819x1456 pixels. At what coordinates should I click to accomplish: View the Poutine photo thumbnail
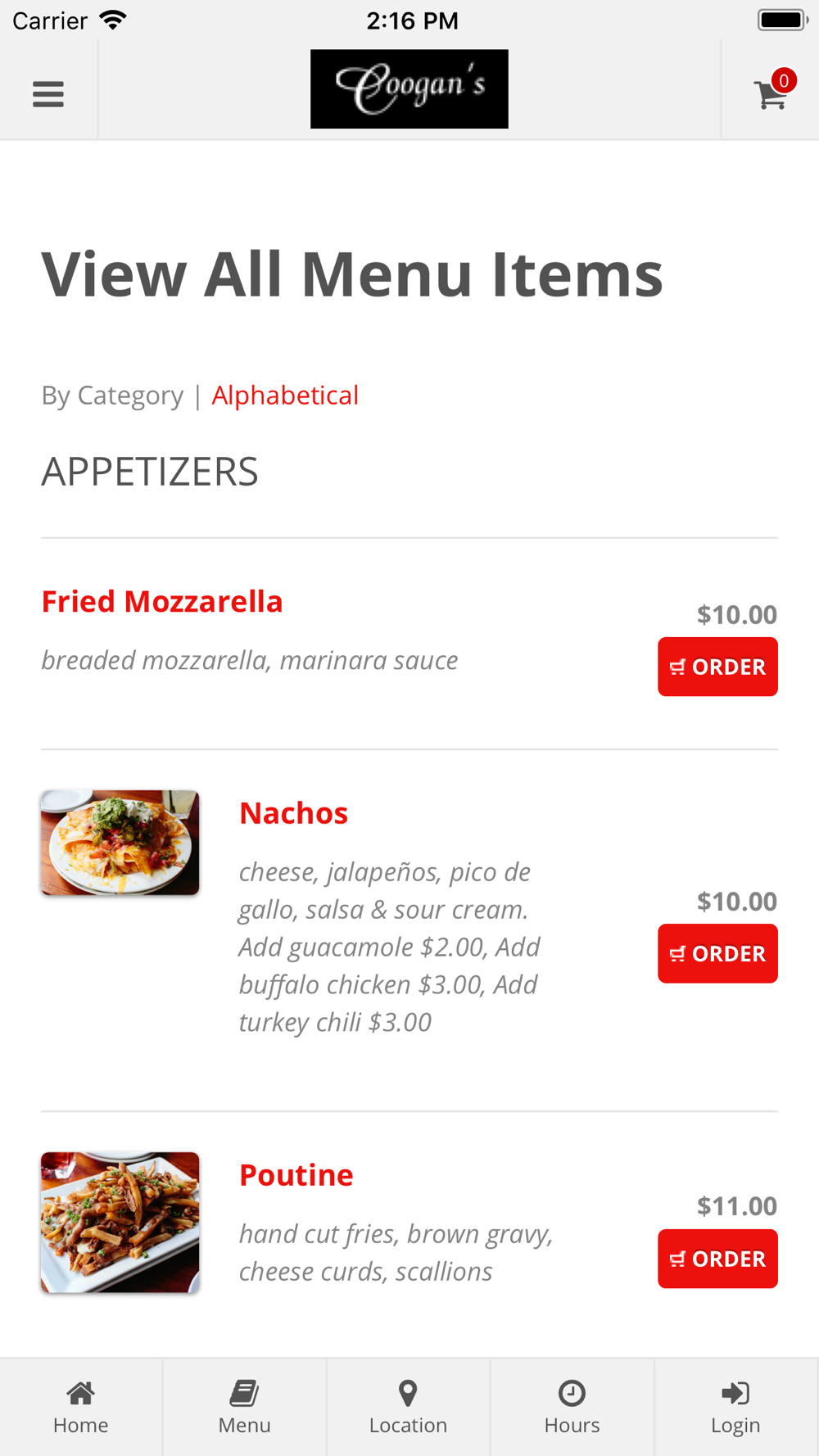120,1223
